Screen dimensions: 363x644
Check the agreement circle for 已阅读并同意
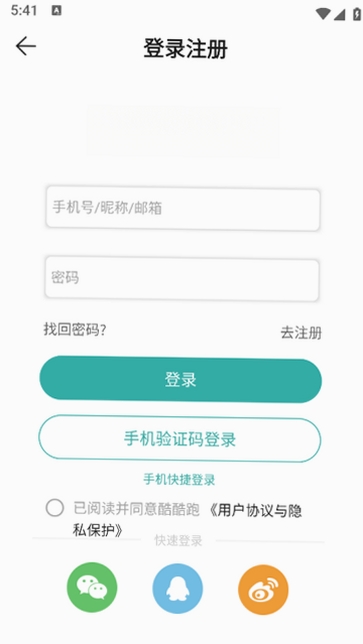(x=55, y=508)
